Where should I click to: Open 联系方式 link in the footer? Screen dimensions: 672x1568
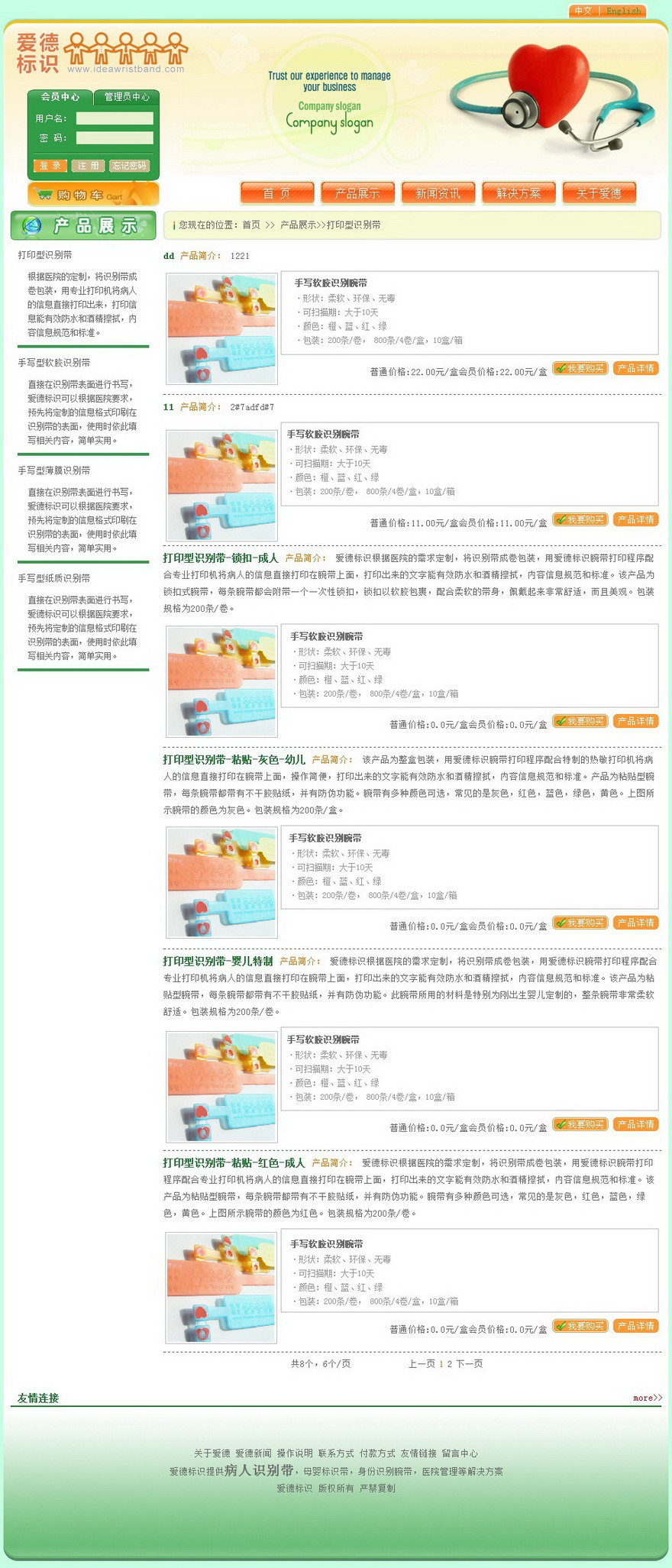(336, 1453)
